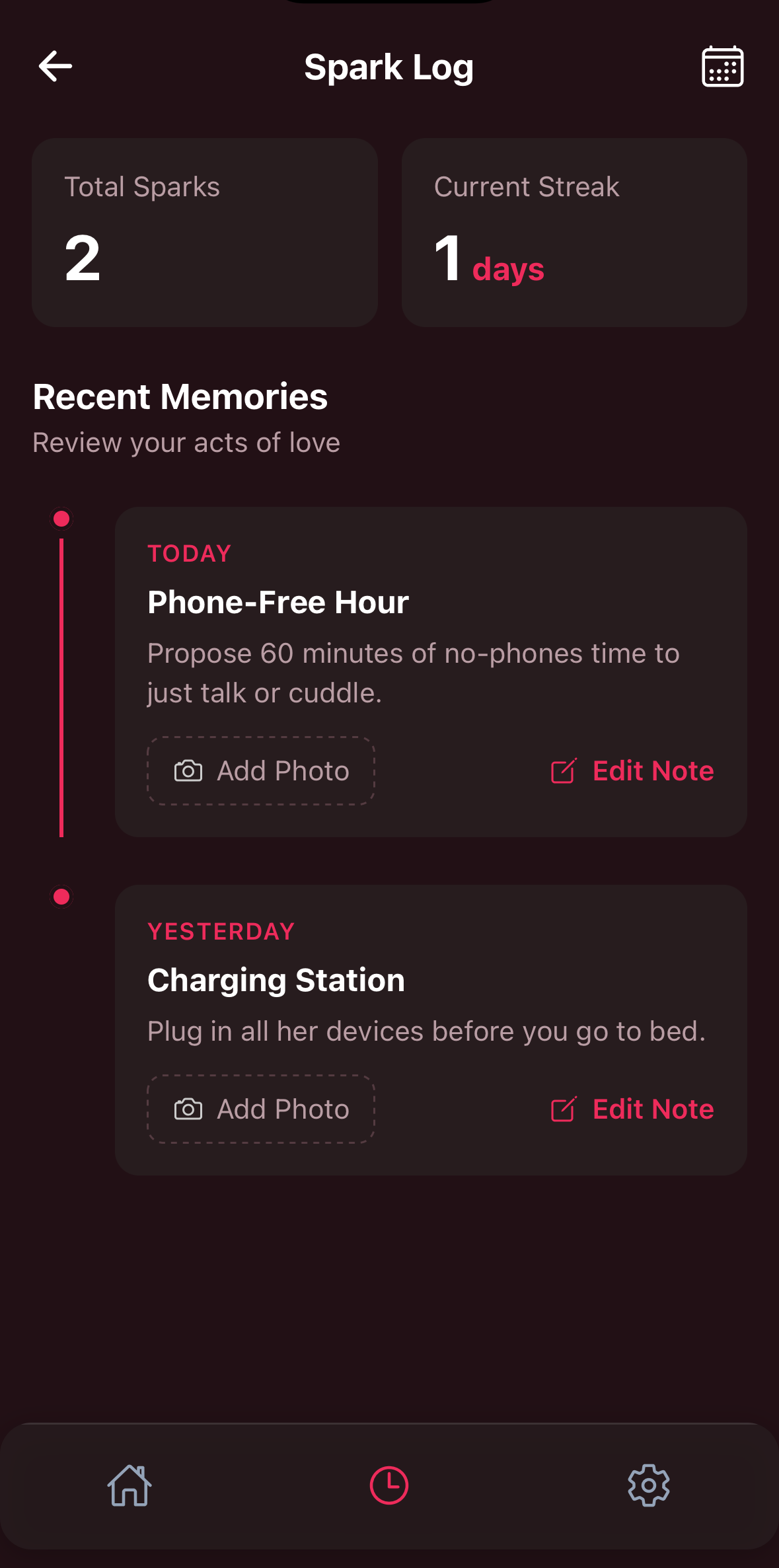Tap the camera icon on the Charging Station card
The height and width of the screenshot is (1568, 779).
pyautogui.click(x=190, y=1109)
